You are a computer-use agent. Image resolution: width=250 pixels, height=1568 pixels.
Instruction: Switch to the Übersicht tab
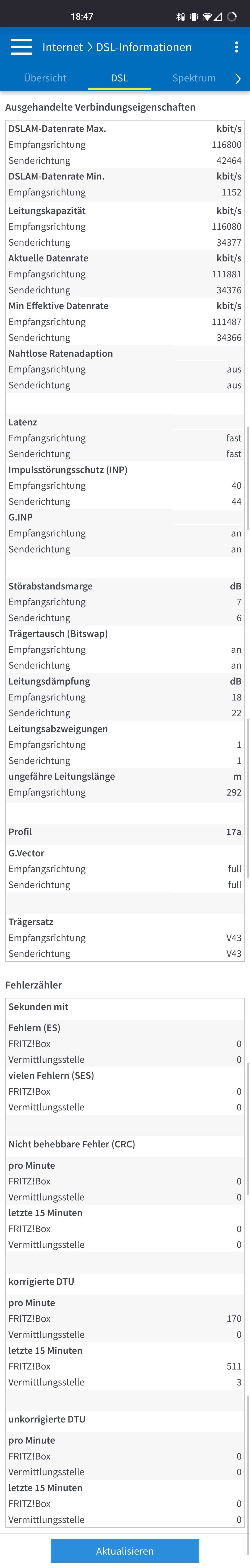(45, 78)
